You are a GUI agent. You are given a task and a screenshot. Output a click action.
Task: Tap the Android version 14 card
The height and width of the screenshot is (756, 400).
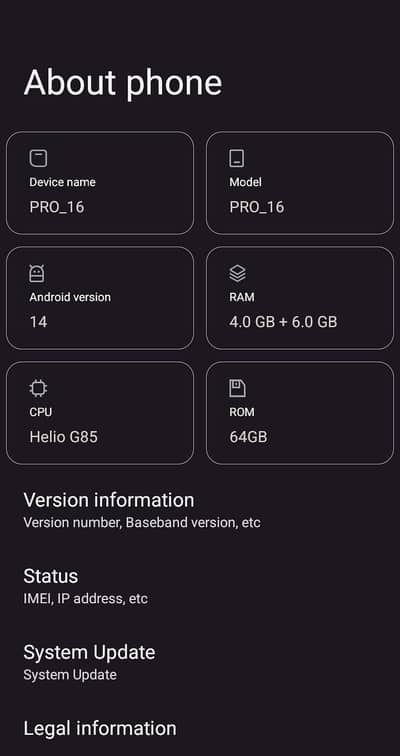click(x=100, y=298)
